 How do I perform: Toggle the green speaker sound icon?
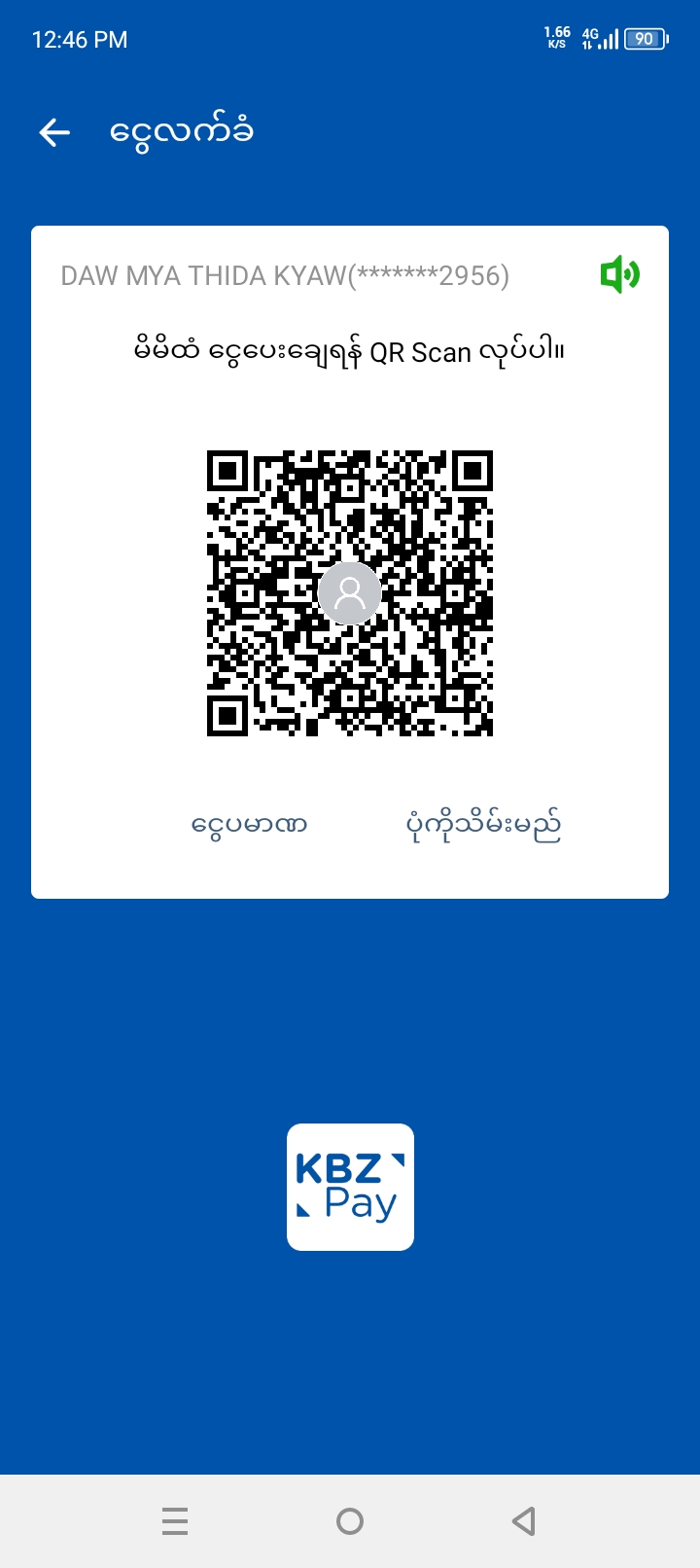click(619, 275)
